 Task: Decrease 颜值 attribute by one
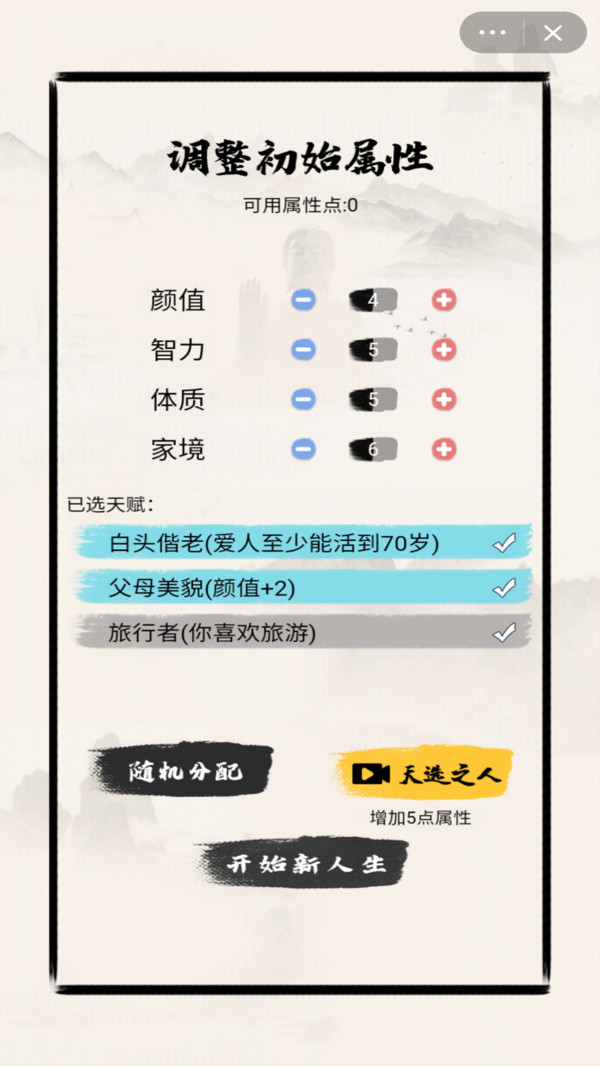pyautogui.click(x=303, y=300)
